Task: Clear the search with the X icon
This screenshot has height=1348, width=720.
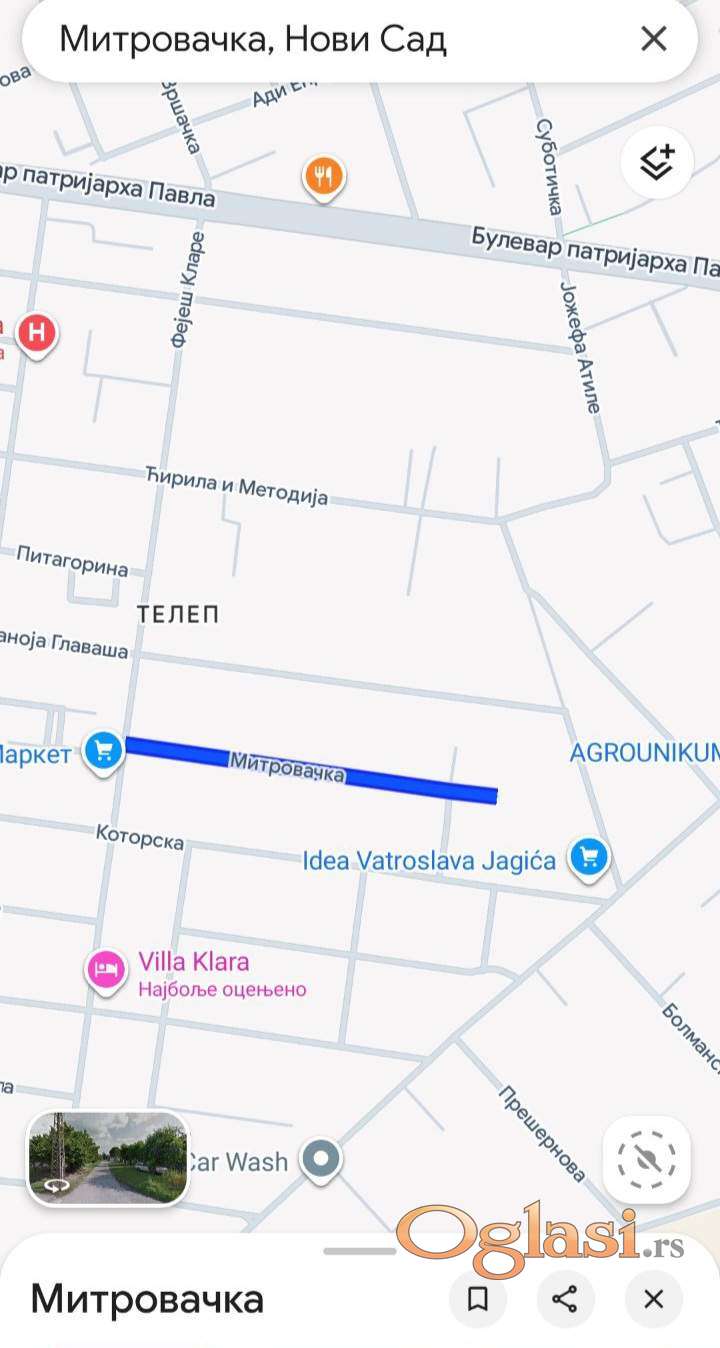Action: coord(653,39)
